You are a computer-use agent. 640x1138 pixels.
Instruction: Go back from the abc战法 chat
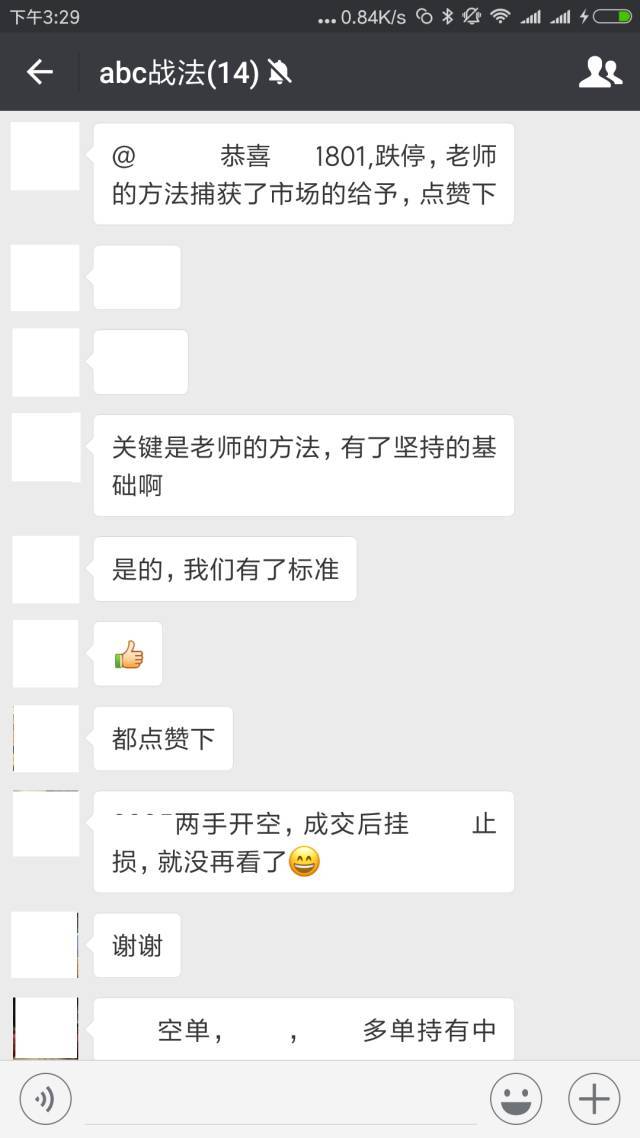point(39,72)
